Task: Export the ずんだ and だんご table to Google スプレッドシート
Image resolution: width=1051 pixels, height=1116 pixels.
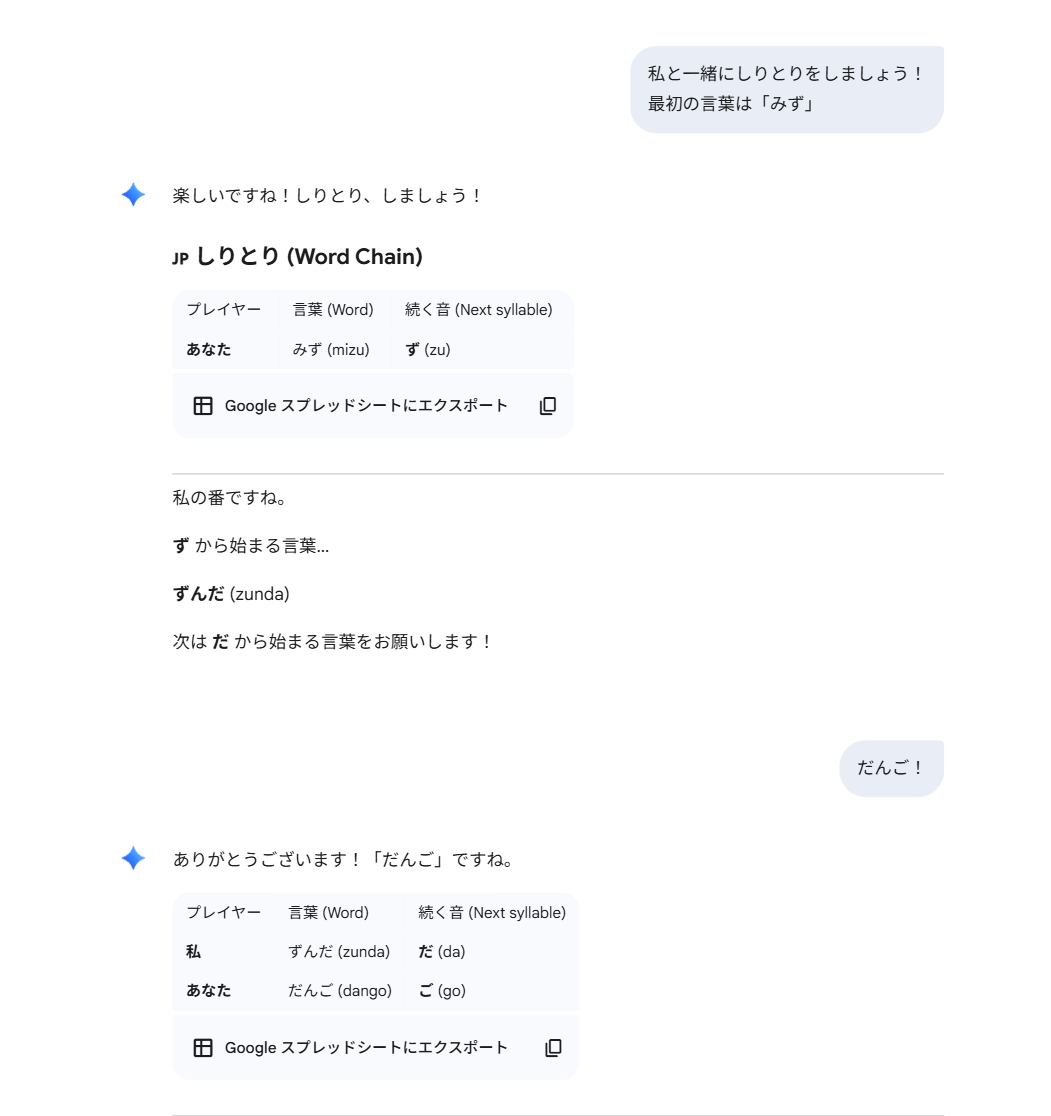Action: [351, 1048]
